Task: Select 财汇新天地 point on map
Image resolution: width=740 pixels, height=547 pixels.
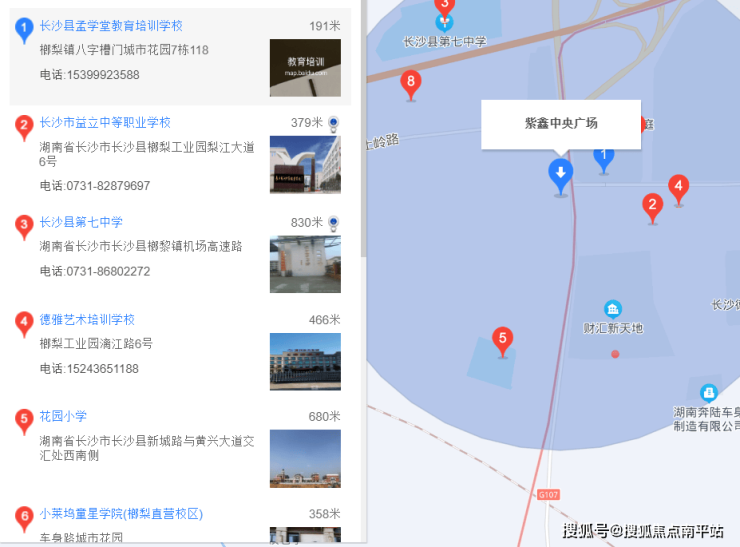Action: [613, 309]
